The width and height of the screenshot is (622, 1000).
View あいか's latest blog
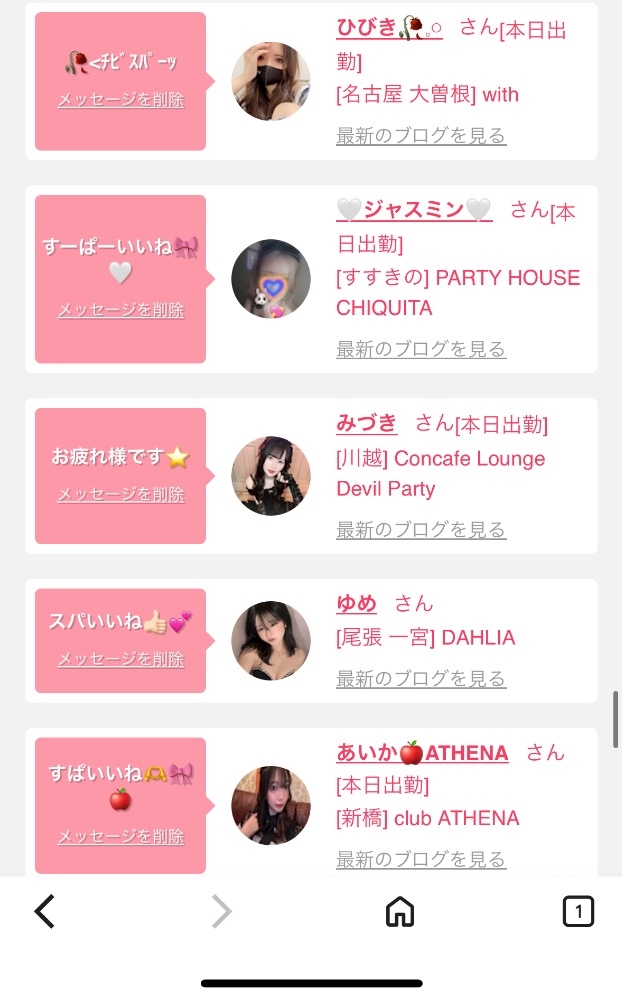click(421, 859)
